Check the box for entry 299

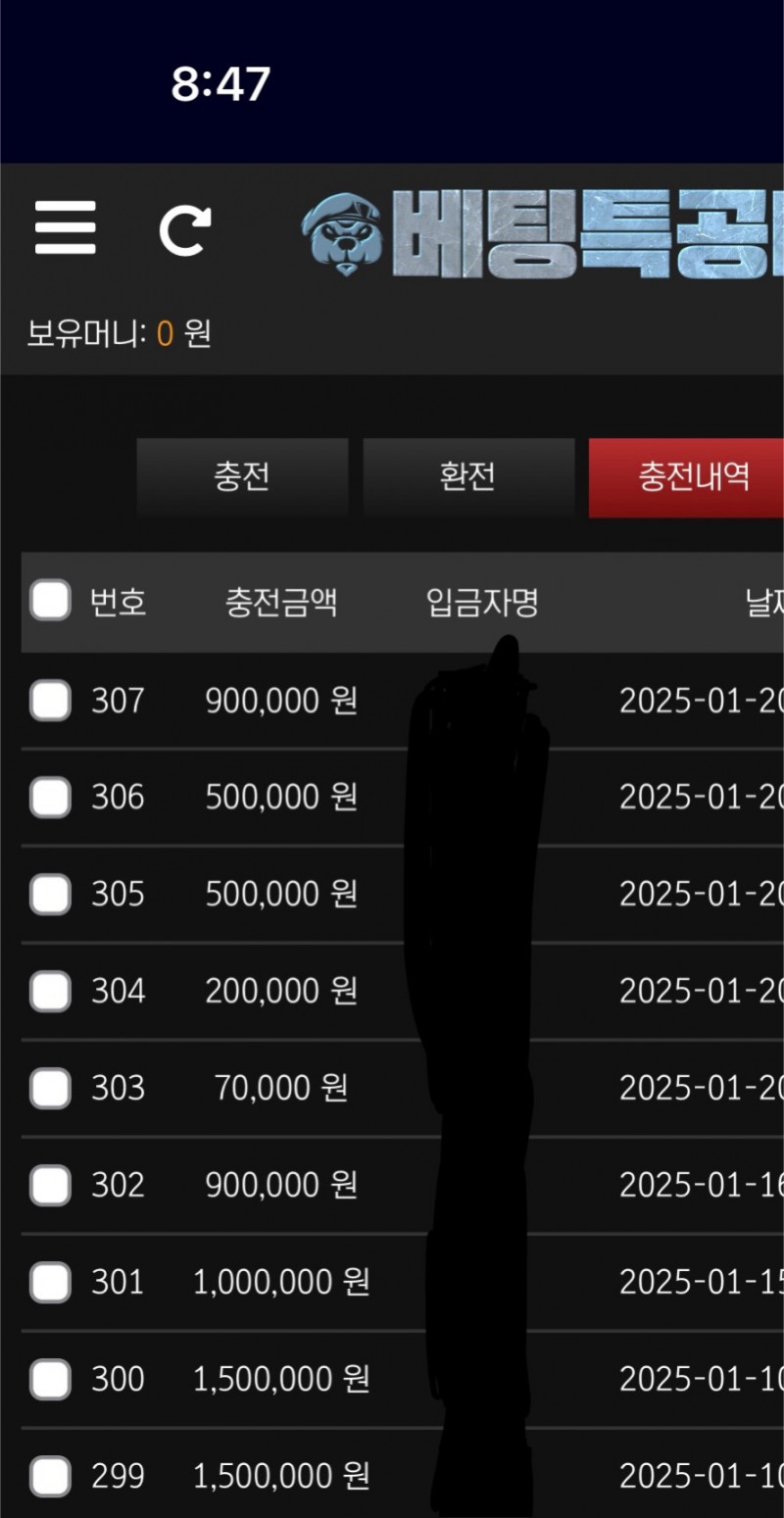coord(50,1476)
